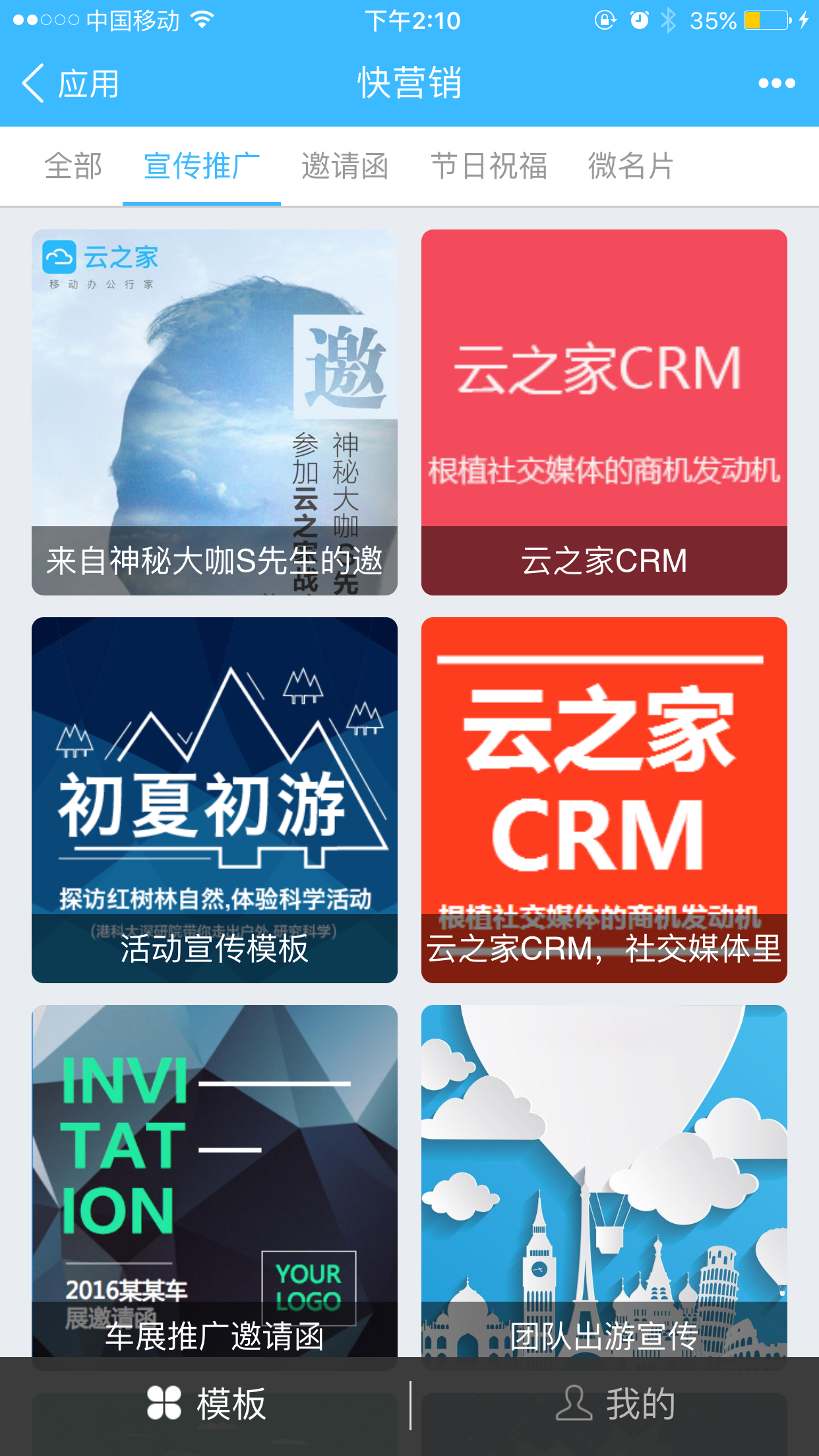Switch to the 我的 bottom tab

(x=615, y=1405)
